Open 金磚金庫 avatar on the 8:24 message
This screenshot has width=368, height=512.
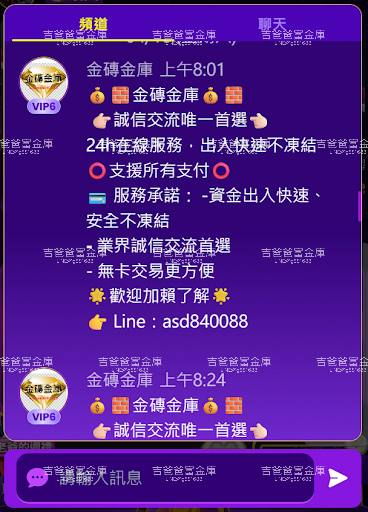tap(44, 392)
